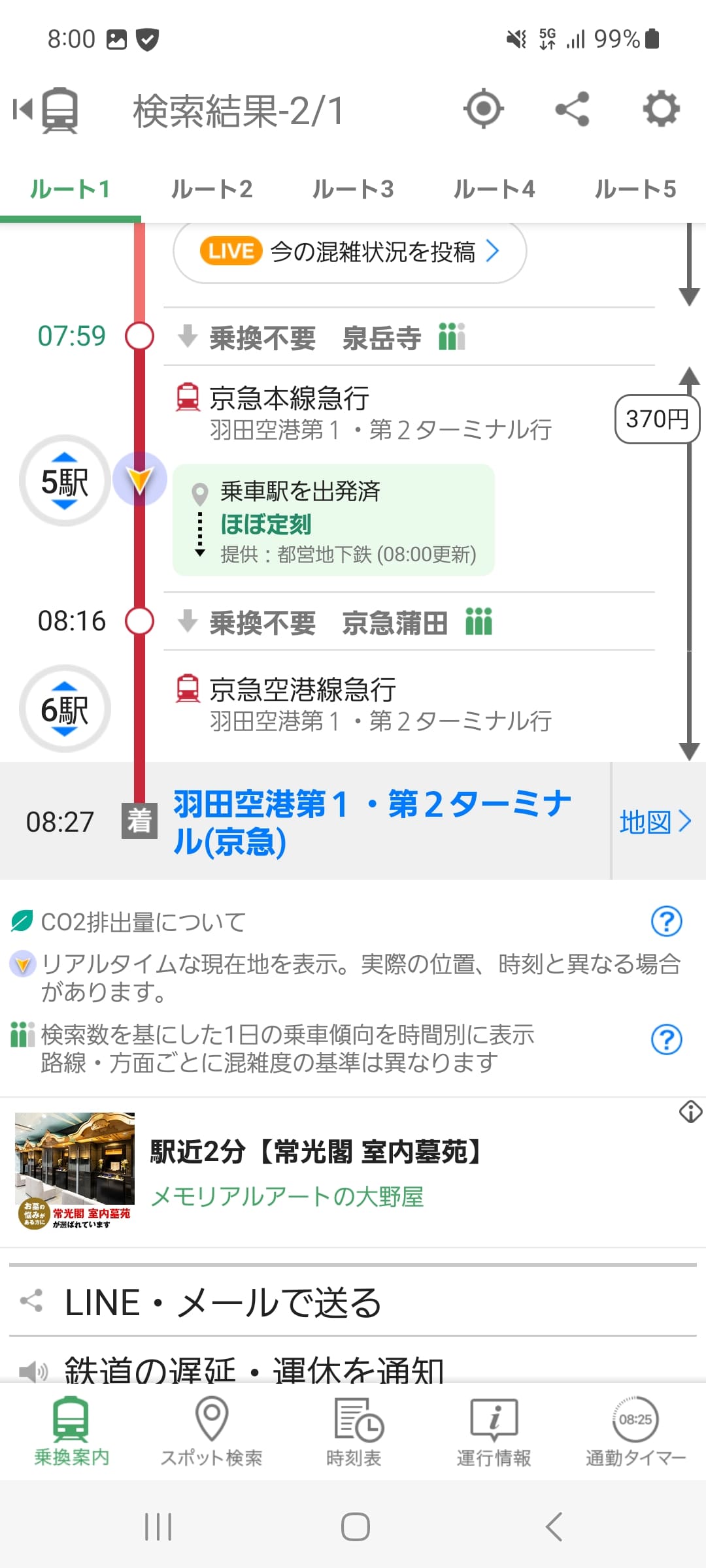Open the 通勤タイマー tab
Screen dimensions: 706x1568
pyautogui.click(x=635, y=1431)
